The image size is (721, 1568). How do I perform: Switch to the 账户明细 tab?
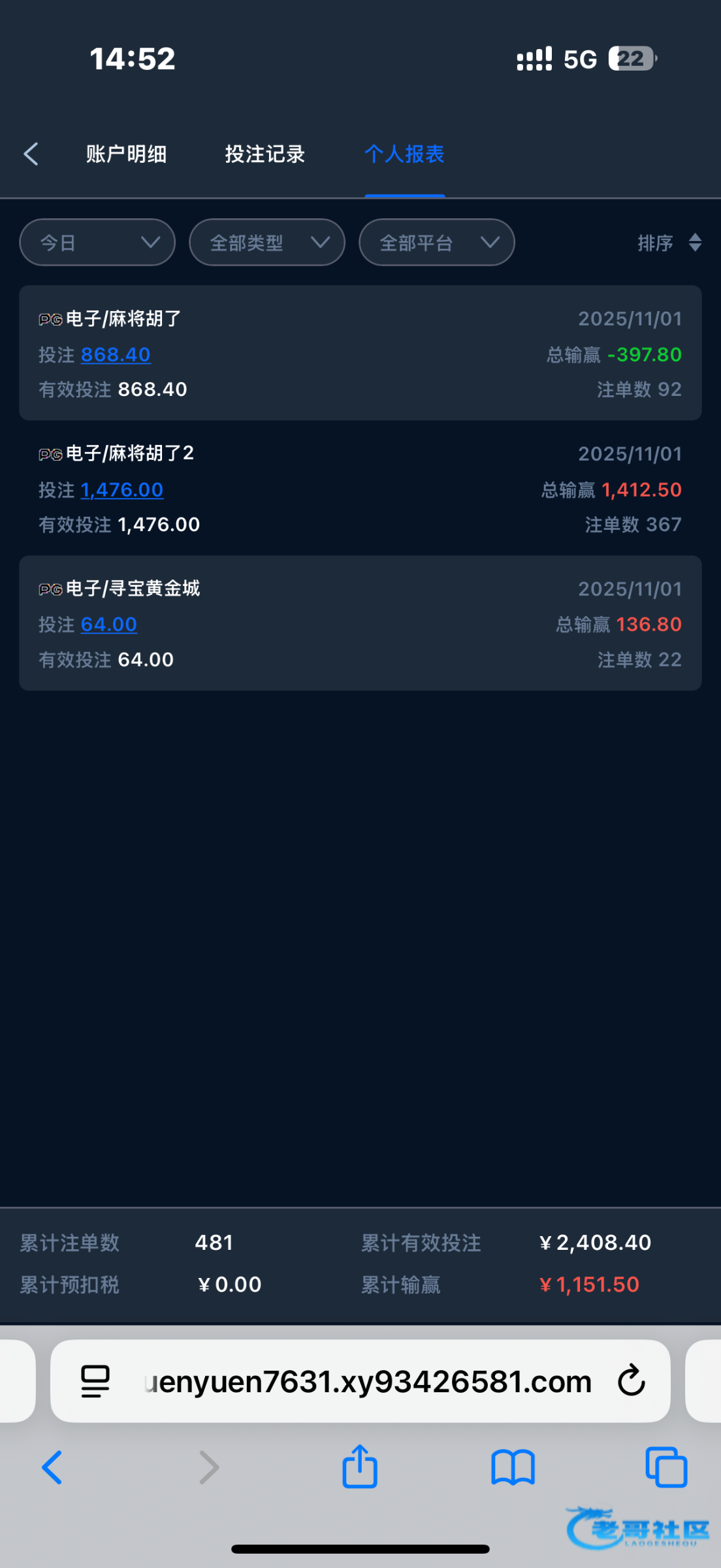click(126, 154)
